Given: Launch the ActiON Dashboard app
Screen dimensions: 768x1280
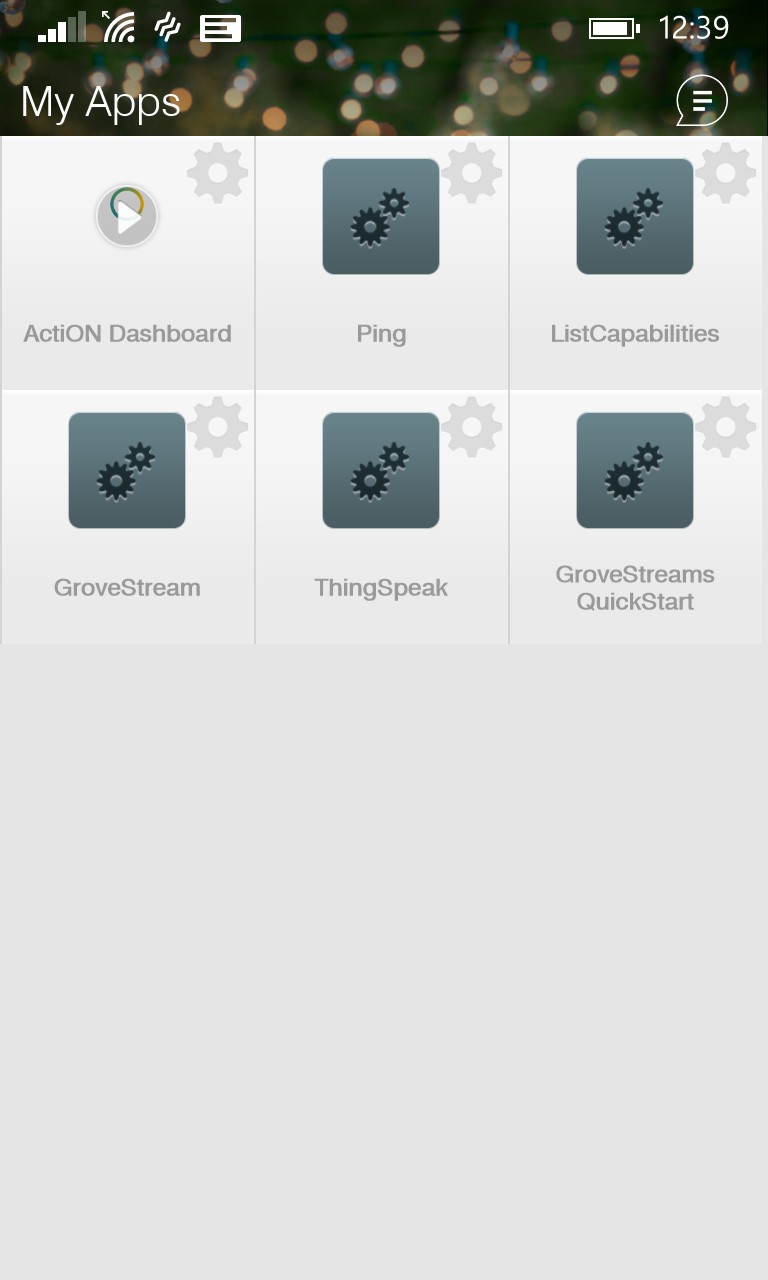Looking at the screenshot, I should 127,217.
